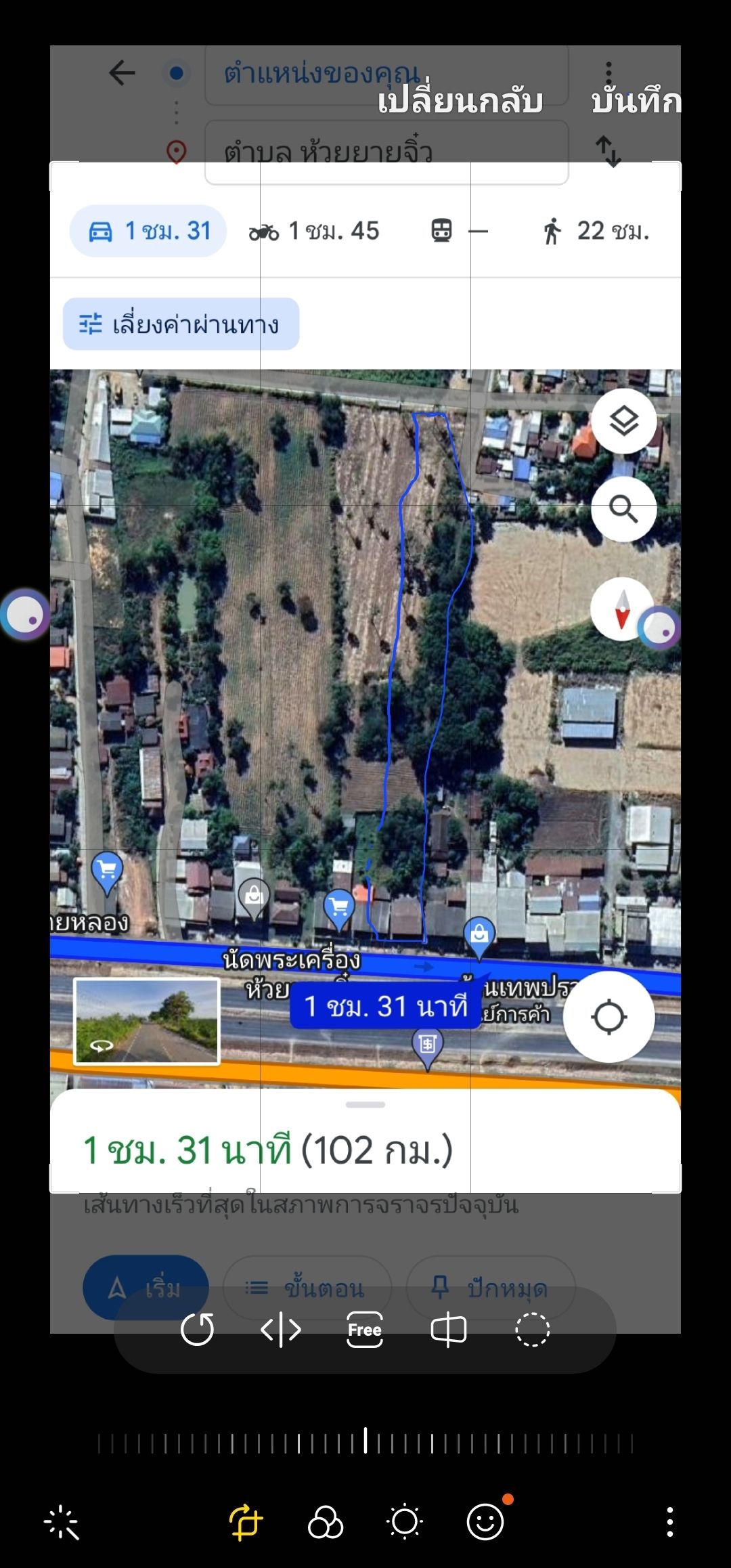Open the filters tool

point(326,1523)
